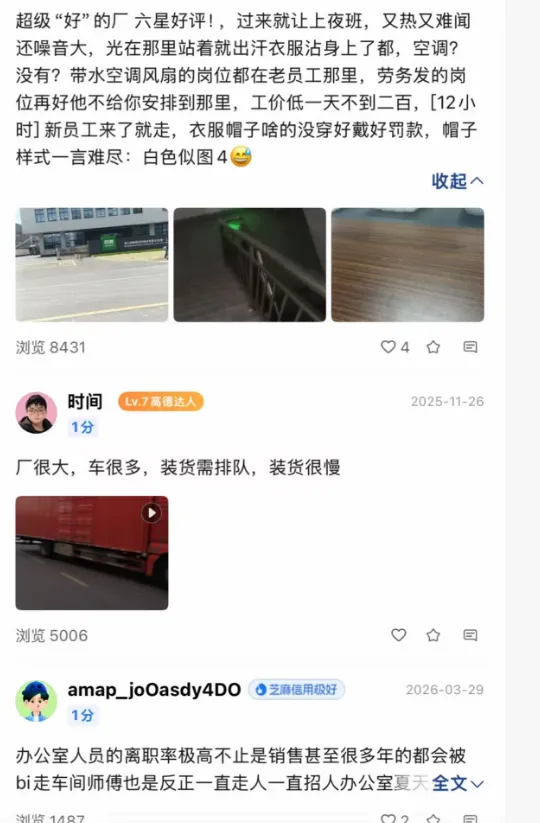The image size is (540, 823).
Task: Tap the 芝麻信用极好 badge
Action: (x=297, y=689)
